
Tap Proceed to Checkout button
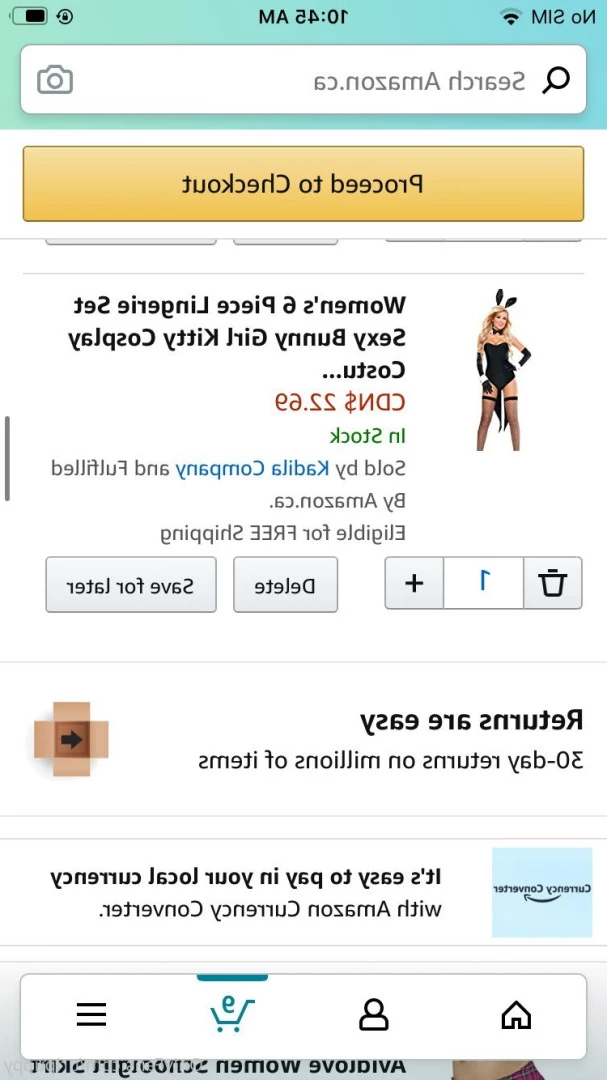[303, 184]
